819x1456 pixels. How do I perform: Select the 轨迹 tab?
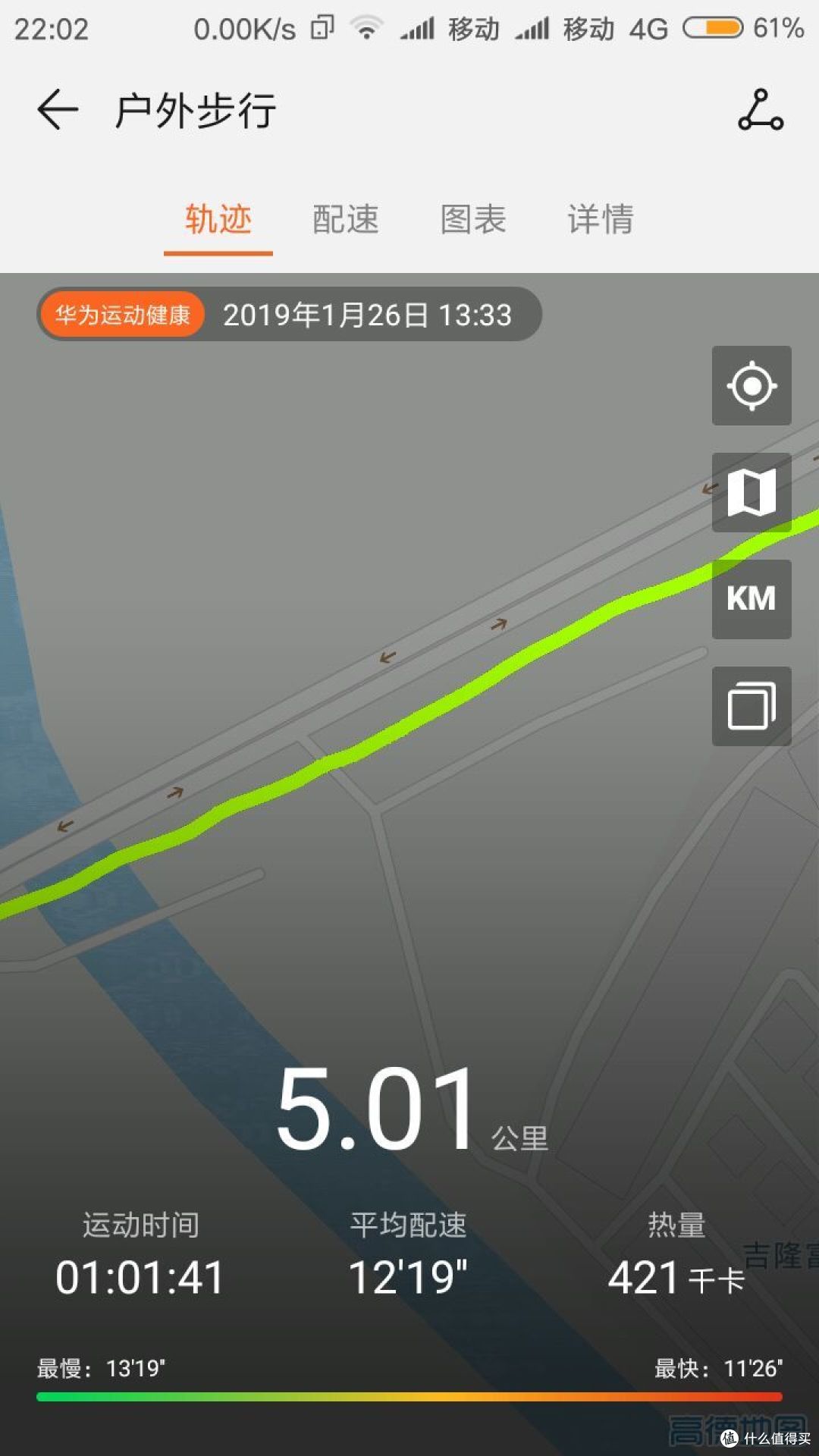[218, 220]
